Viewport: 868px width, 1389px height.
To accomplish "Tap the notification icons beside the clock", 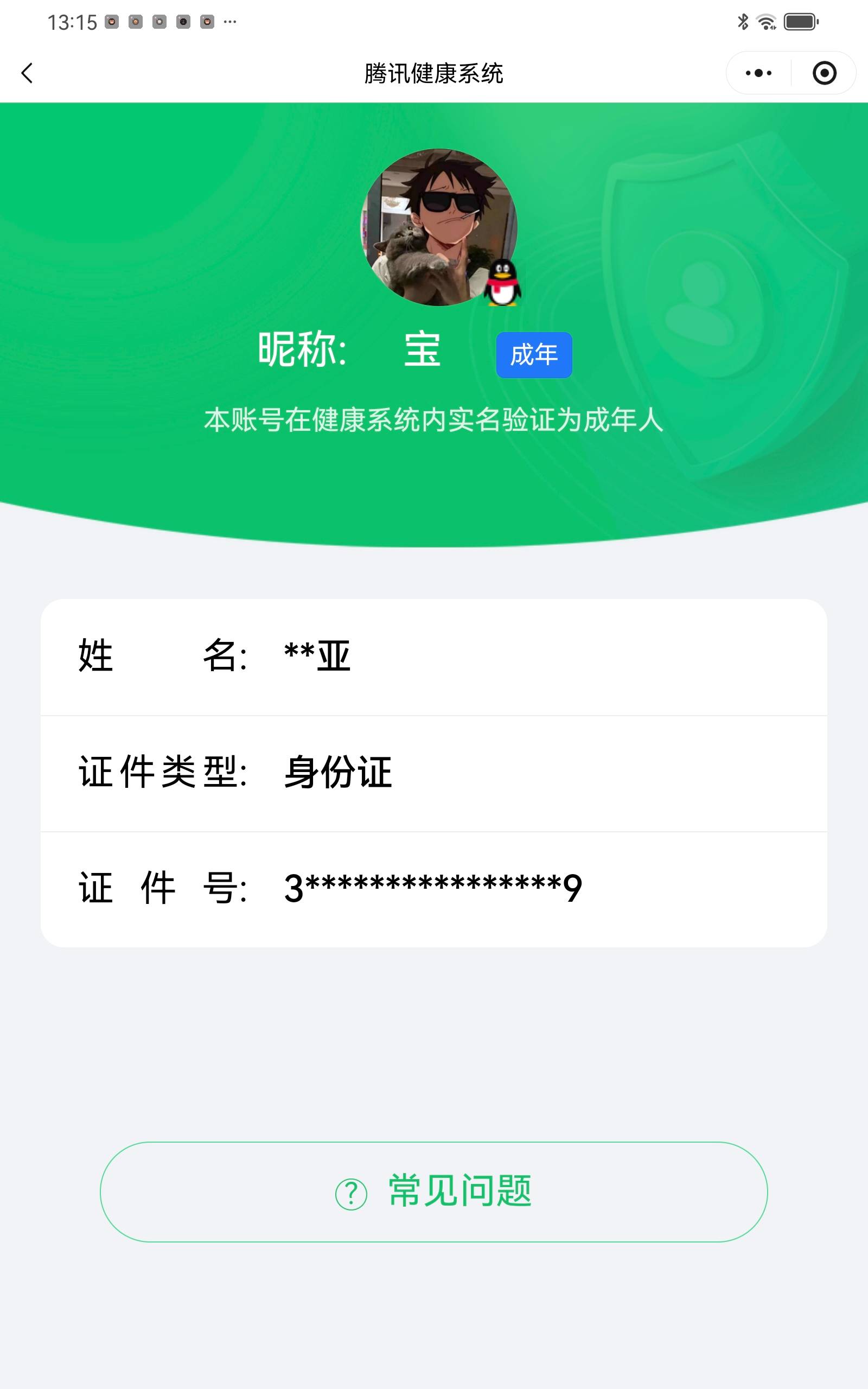I will [x=158, y=21].
